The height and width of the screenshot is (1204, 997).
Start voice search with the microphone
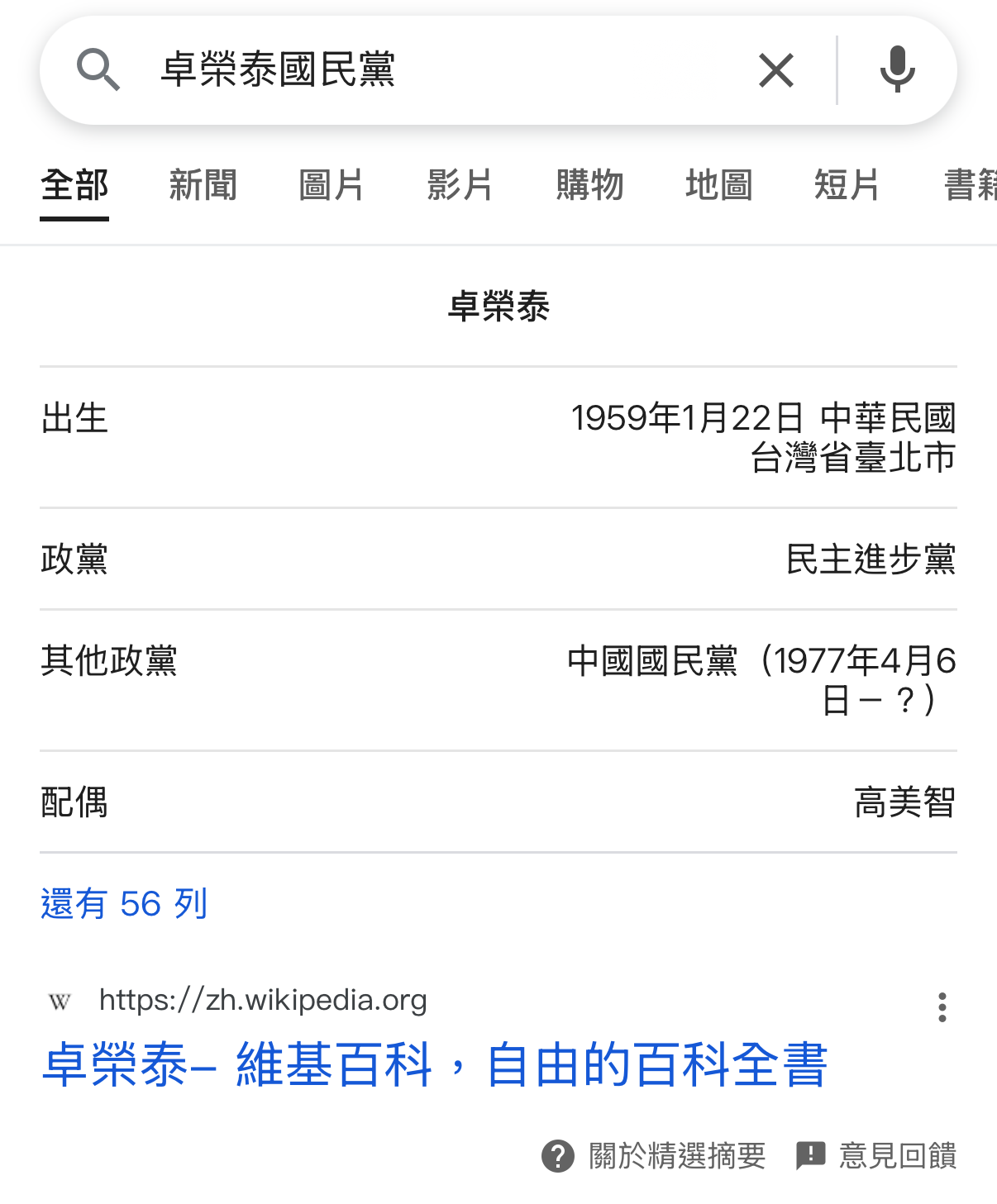[x=897, y=69]
